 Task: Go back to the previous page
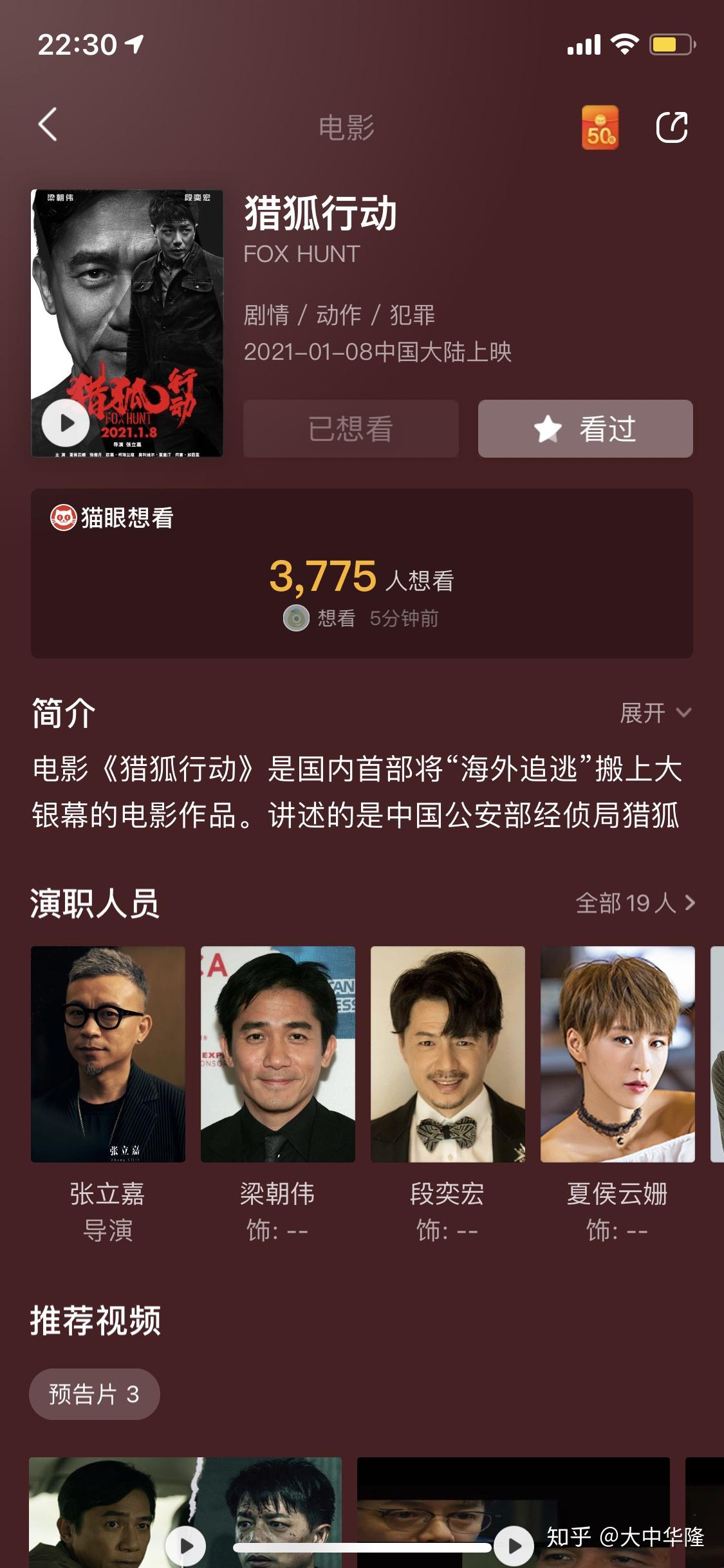(x=48, y=125)
